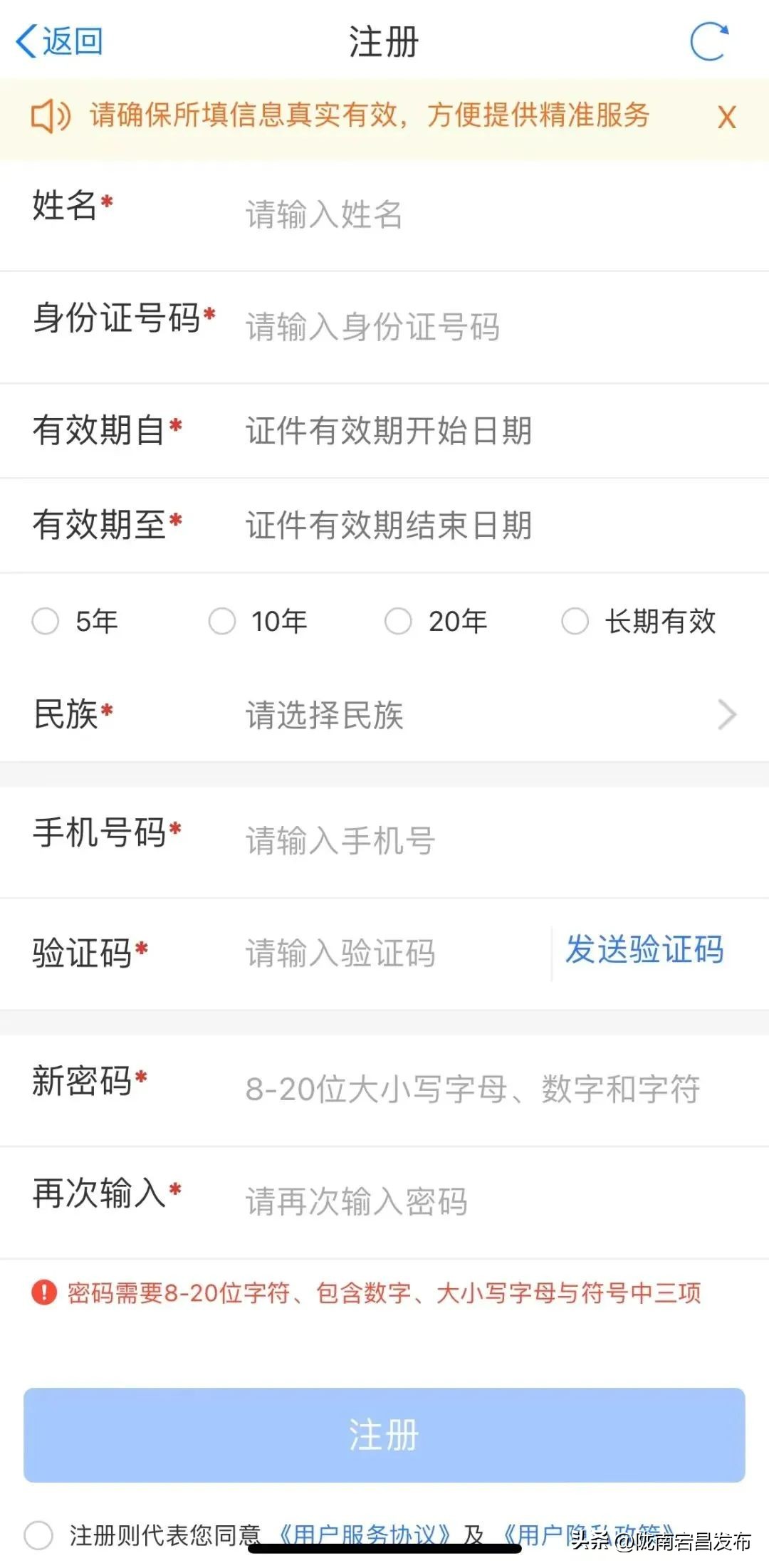The height and width of the screenshot is (1568, 769).
Task: Tap 发送验证码 to send code
Action: 644,949
